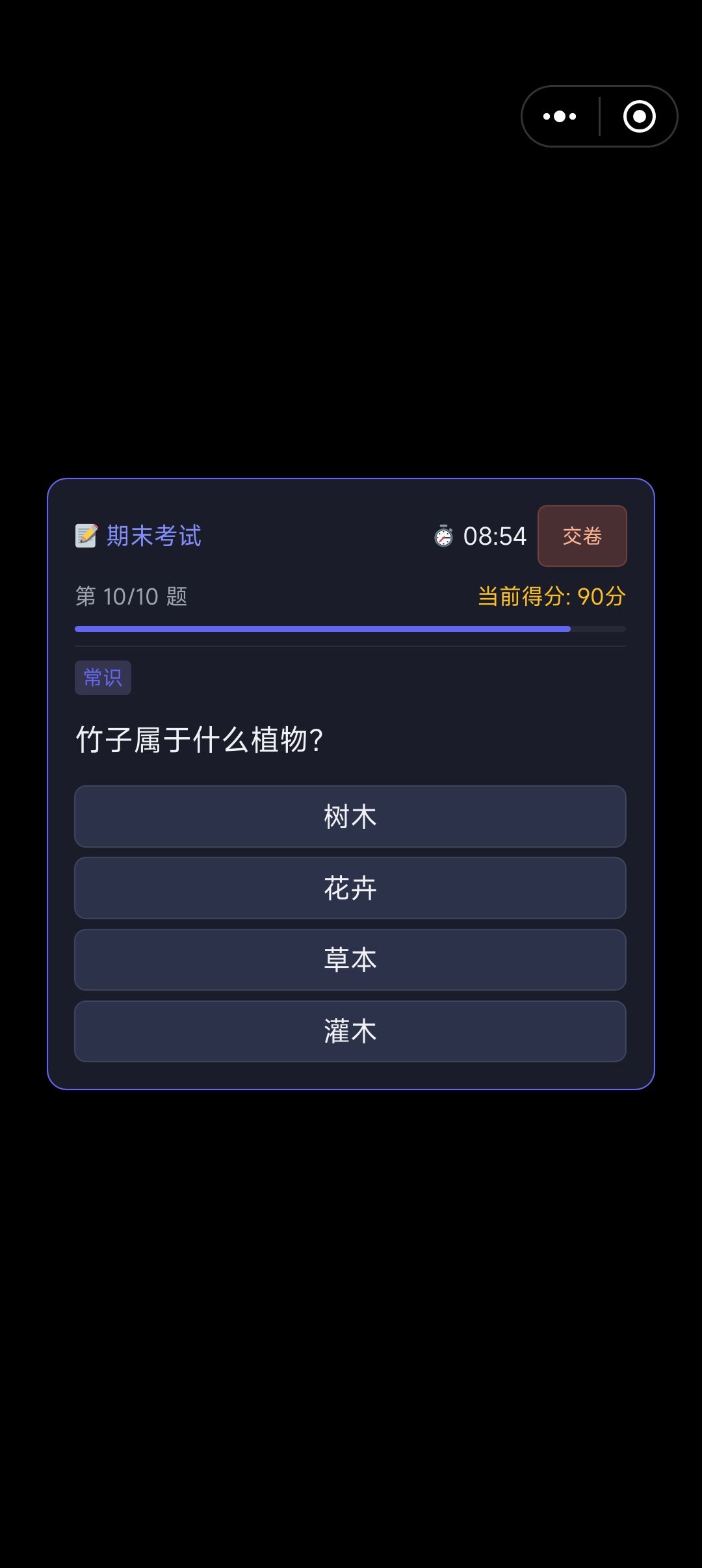Click the stopwatch timer icon

pyautogui.click(x=444, y=535)
